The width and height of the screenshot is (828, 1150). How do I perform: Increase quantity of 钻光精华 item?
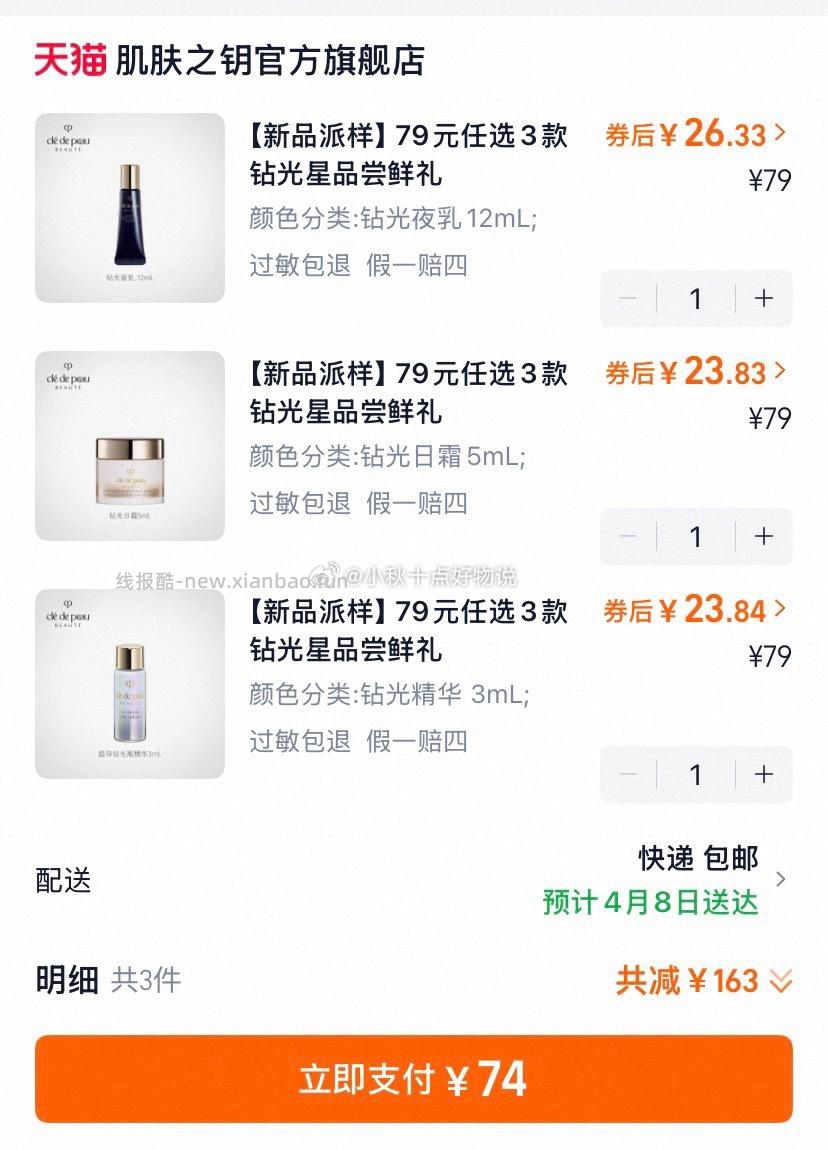[x=764, y=773]
